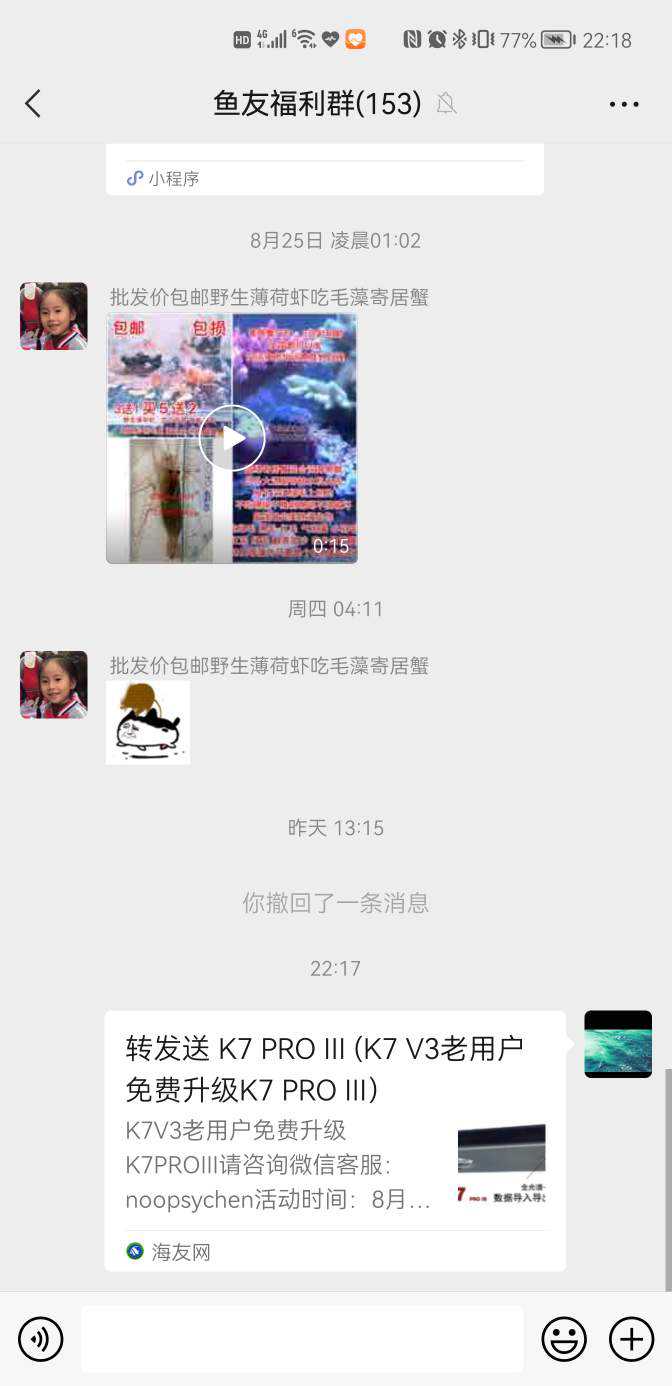The height and width of the screenshot is (1386, 672).
Task: Tap my own avatar next to shared link
Action: point(618,1044)
